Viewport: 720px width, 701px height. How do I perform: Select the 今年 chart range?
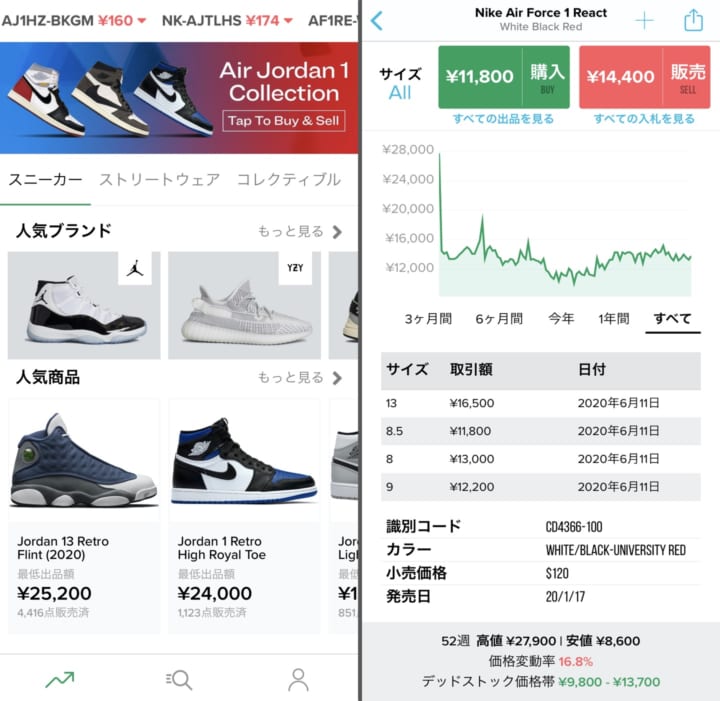click(561, 319)
